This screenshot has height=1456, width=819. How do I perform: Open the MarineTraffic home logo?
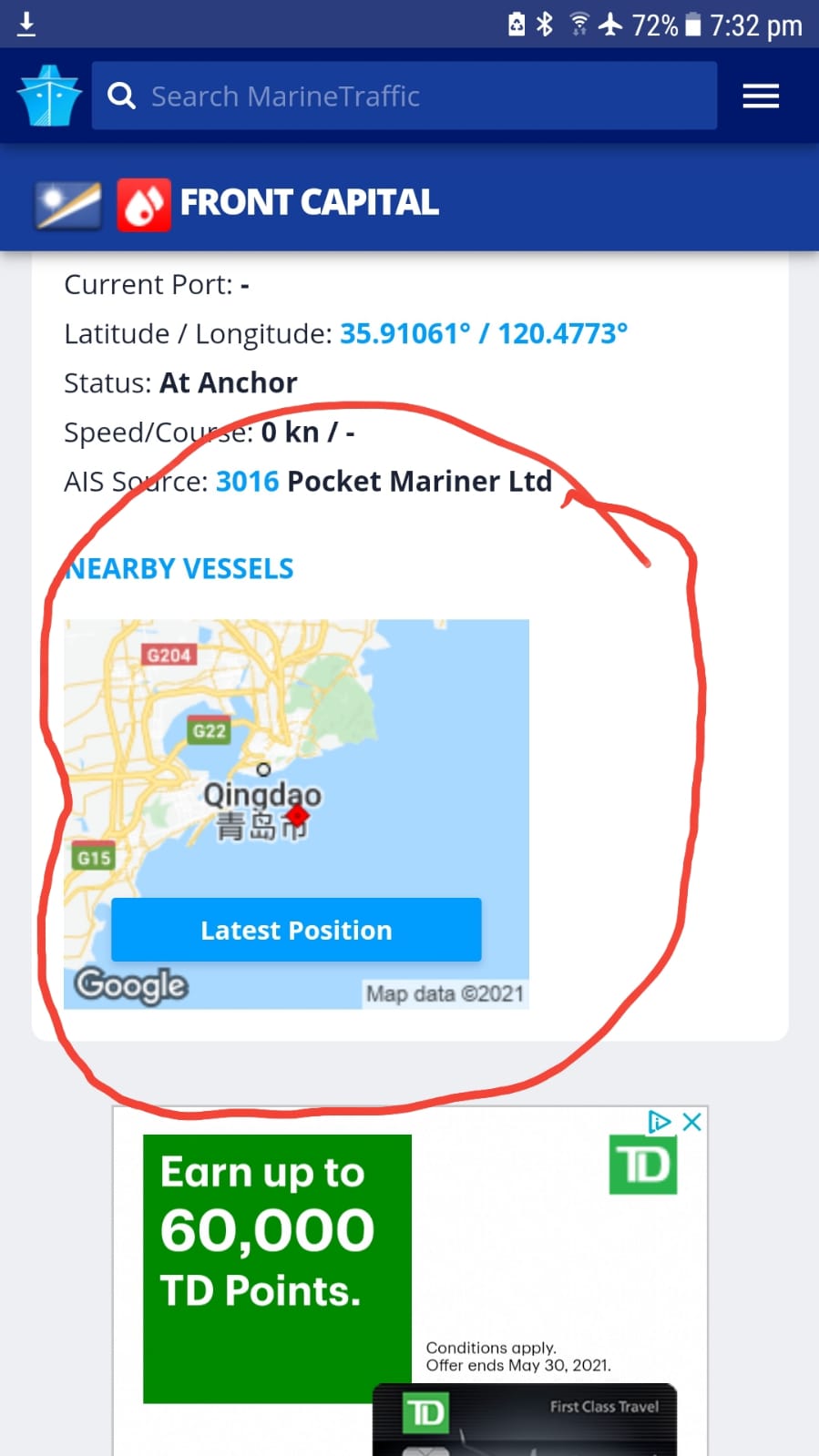(x=49, y=96)
